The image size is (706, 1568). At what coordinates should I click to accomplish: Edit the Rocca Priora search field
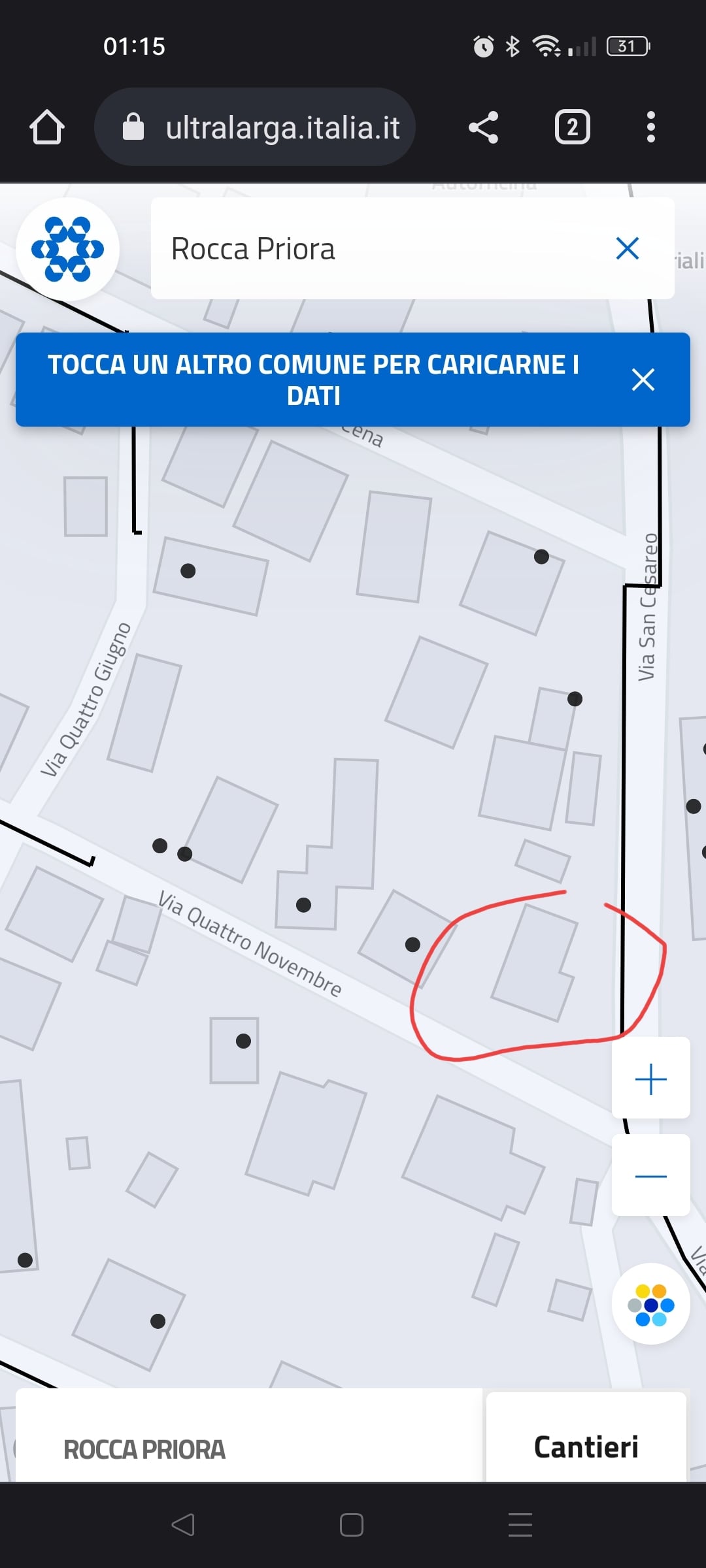click(379, 249)
